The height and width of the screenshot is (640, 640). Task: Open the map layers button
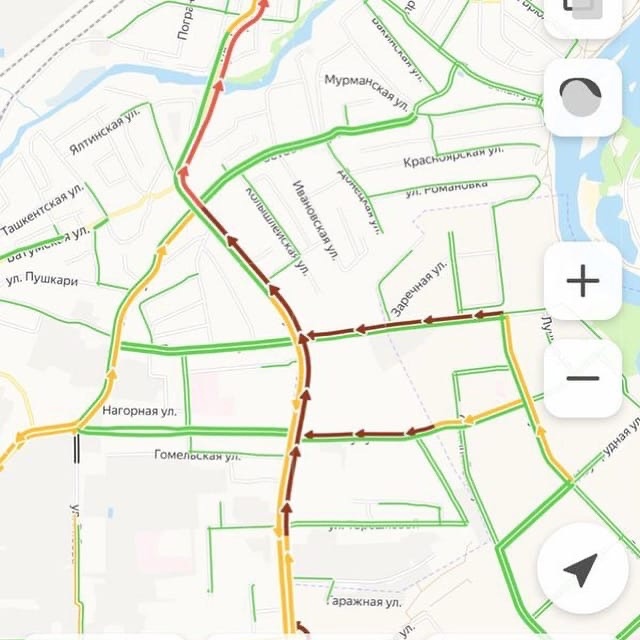[582, 10]
